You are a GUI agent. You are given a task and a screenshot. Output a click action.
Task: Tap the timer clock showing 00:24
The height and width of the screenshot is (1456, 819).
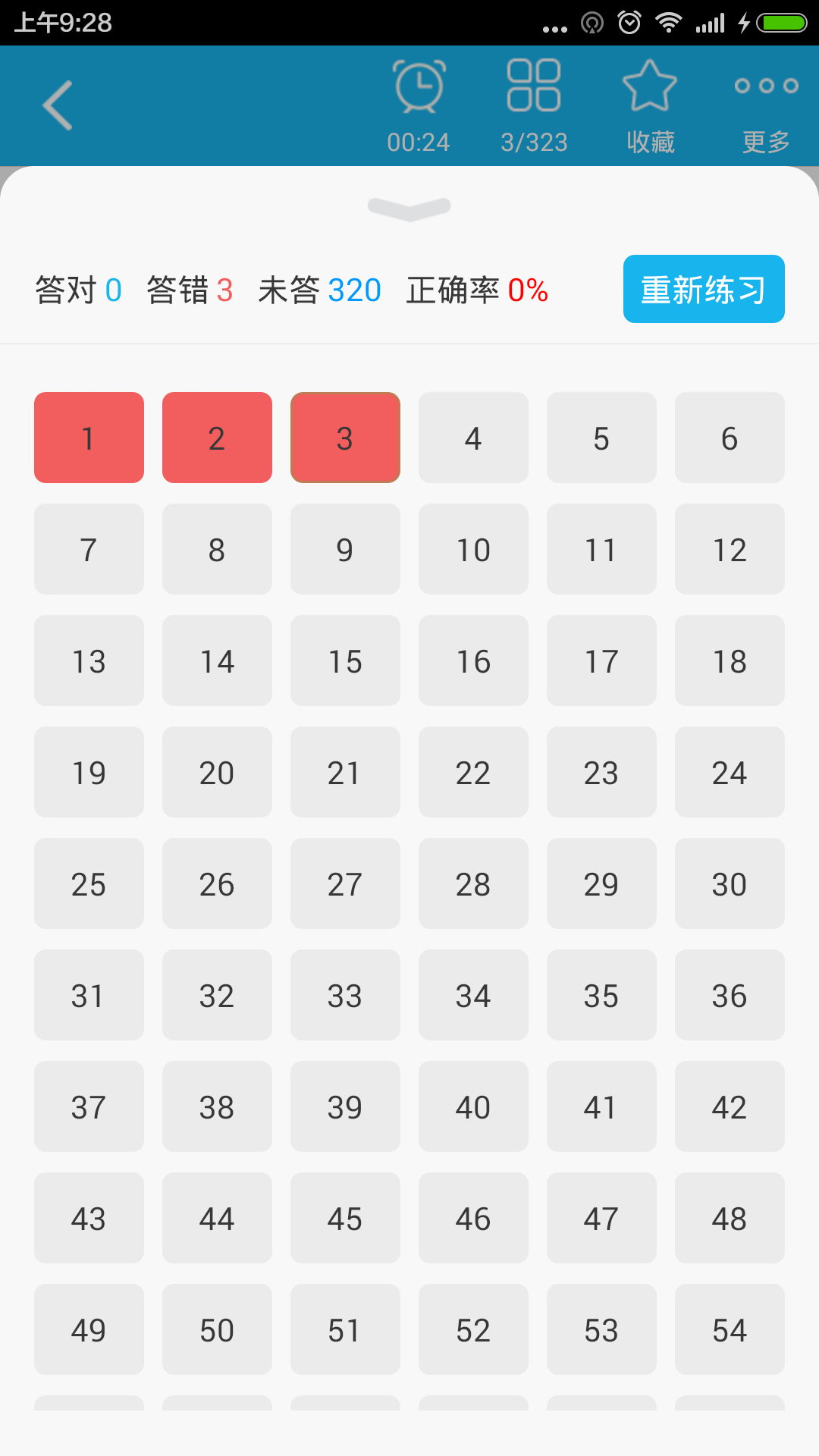pos(419,105)
